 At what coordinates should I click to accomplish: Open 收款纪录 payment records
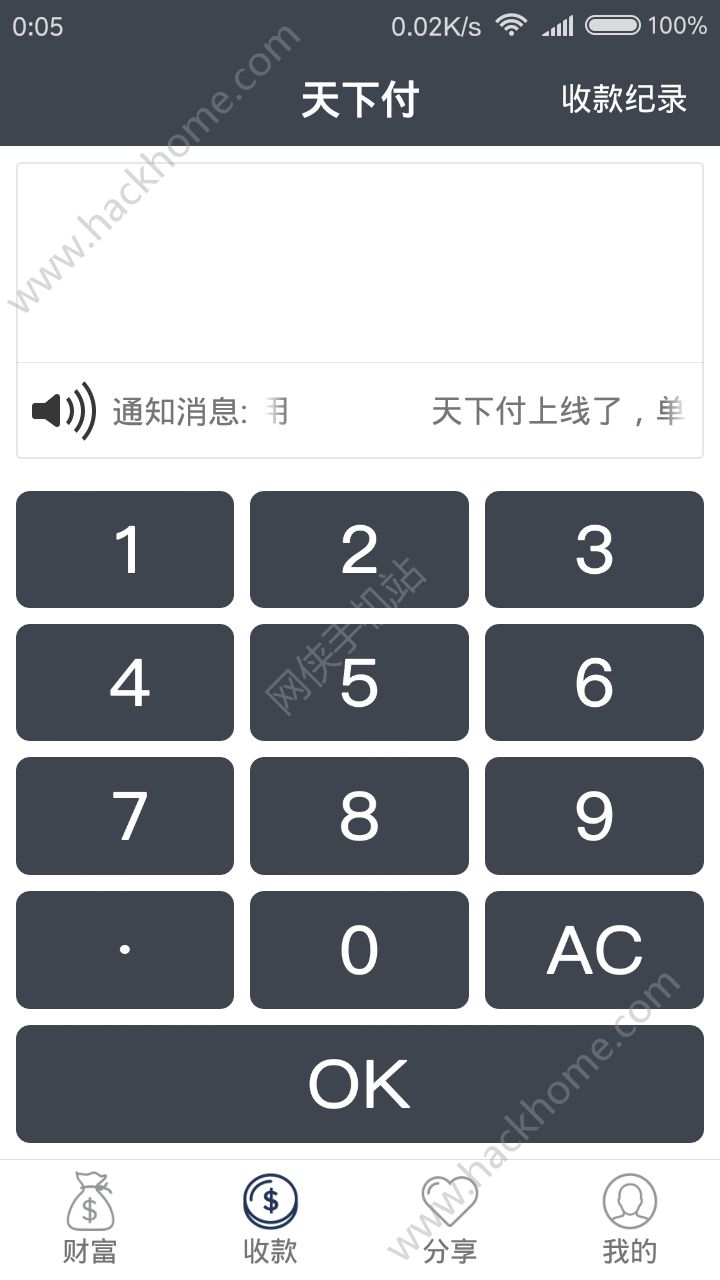(621, 98)
